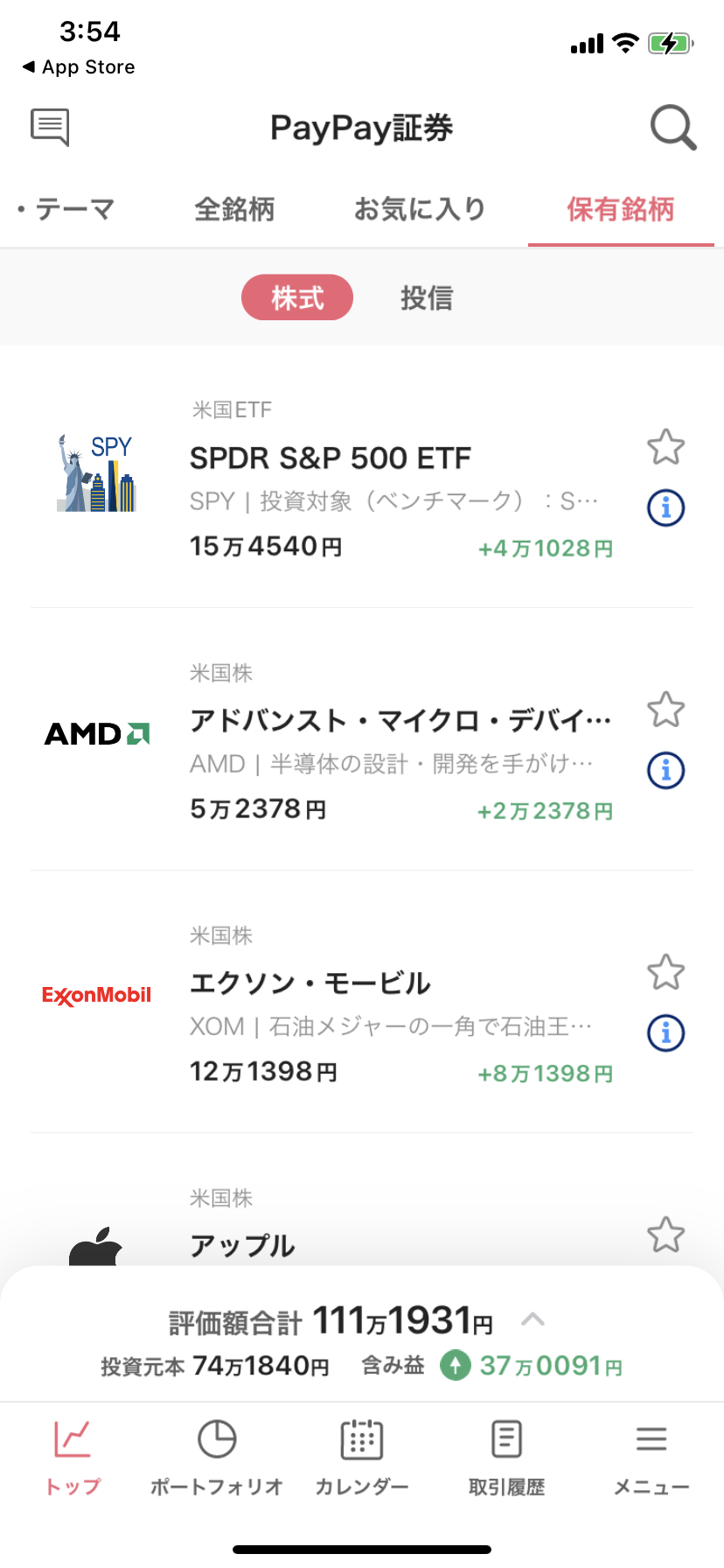Show details via エクソン・モービル info icon
724x1568 pixels.
click(x=665, y=1033)
